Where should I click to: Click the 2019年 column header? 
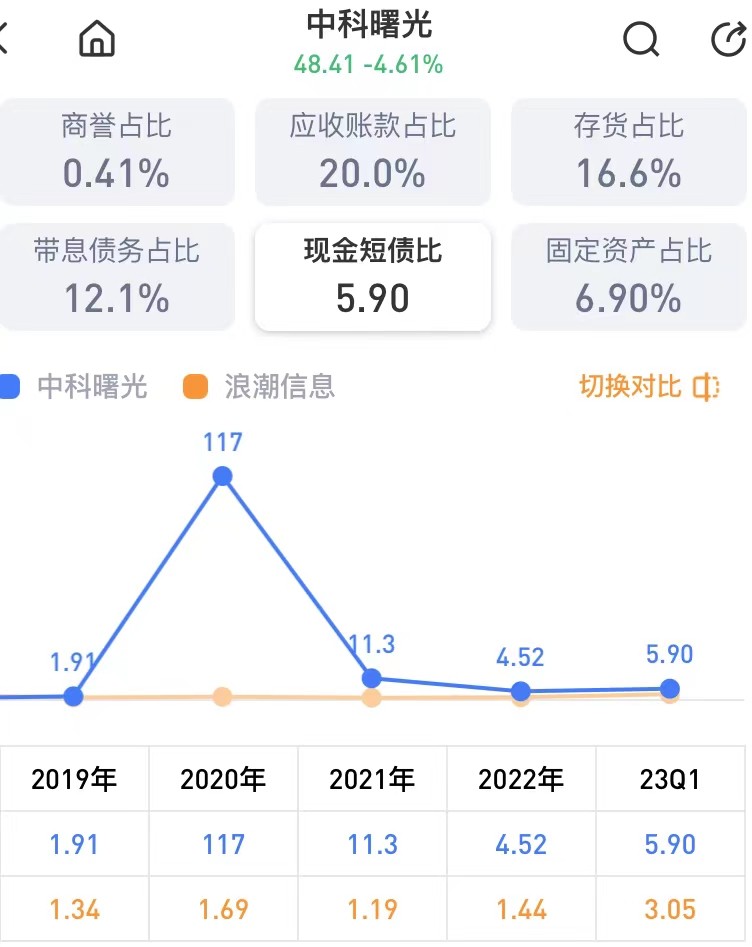tap(73, 777)
